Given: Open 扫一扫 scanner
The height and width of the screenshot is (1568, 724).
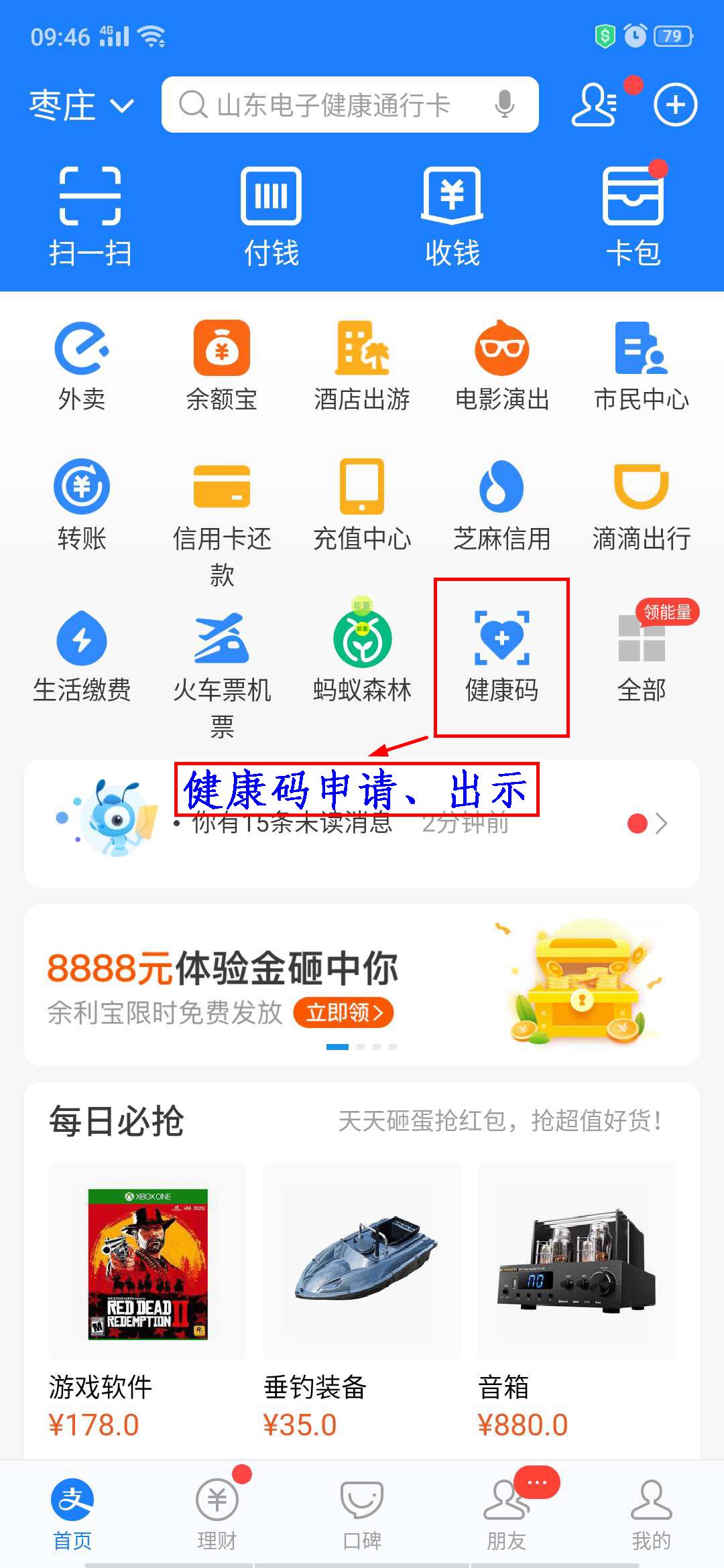Looking at the screenshot, I should tap(90, 216).
